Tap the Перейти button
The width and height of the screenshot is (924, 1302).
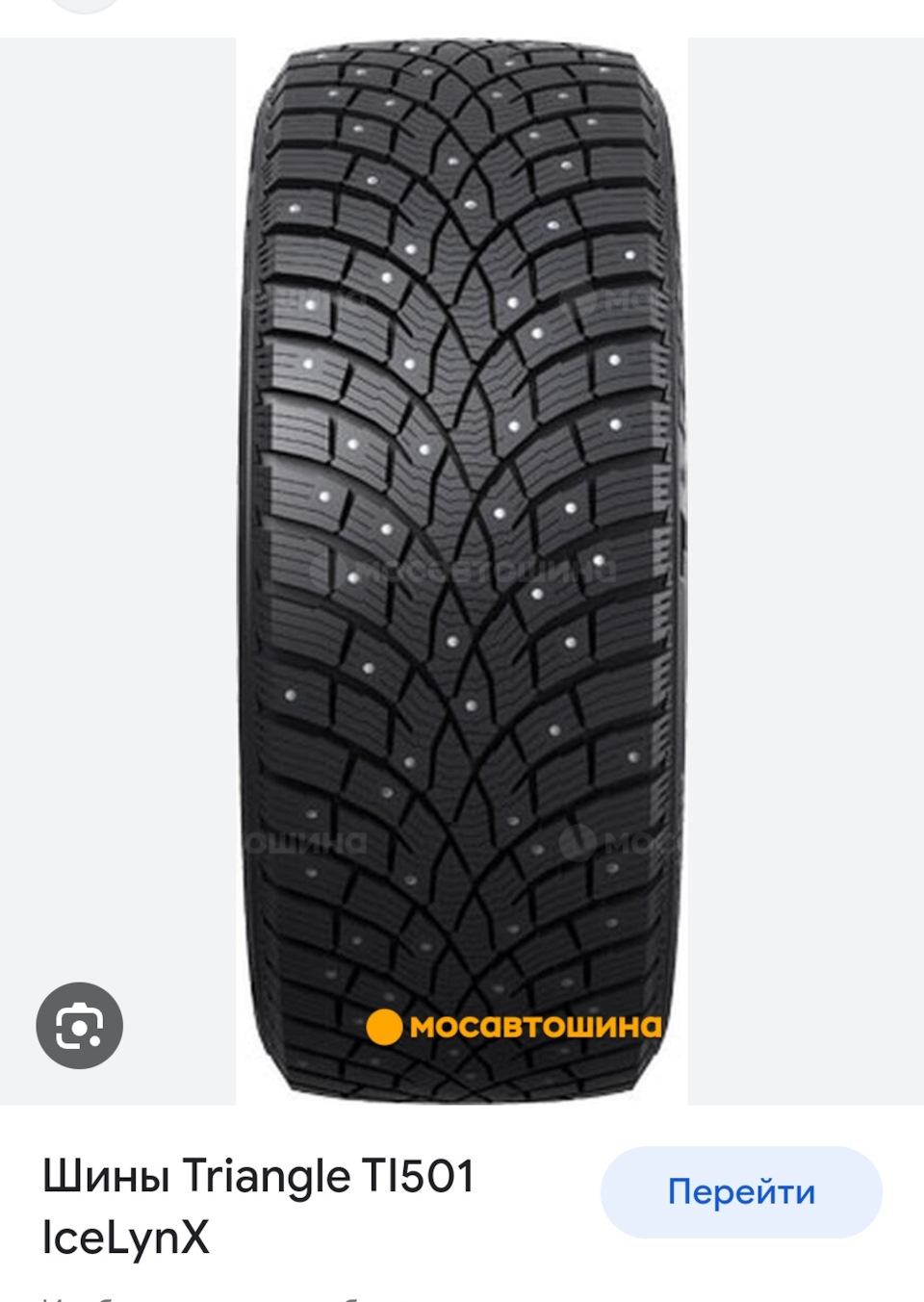(741, 1192)
